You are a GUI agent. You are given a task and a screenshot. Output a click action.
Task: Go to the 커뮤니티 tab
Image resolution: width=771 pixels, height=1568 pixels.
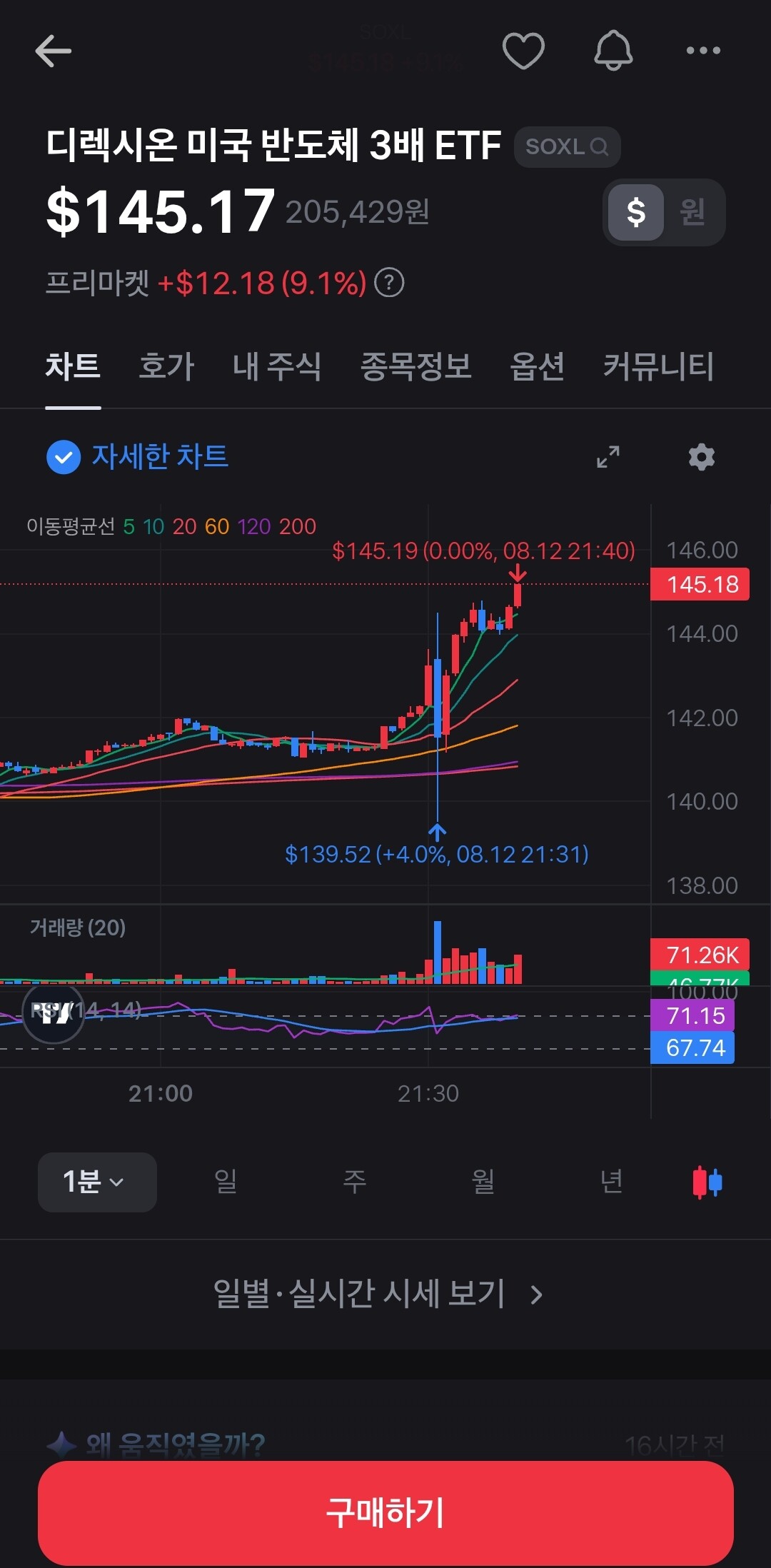[659, 367]
